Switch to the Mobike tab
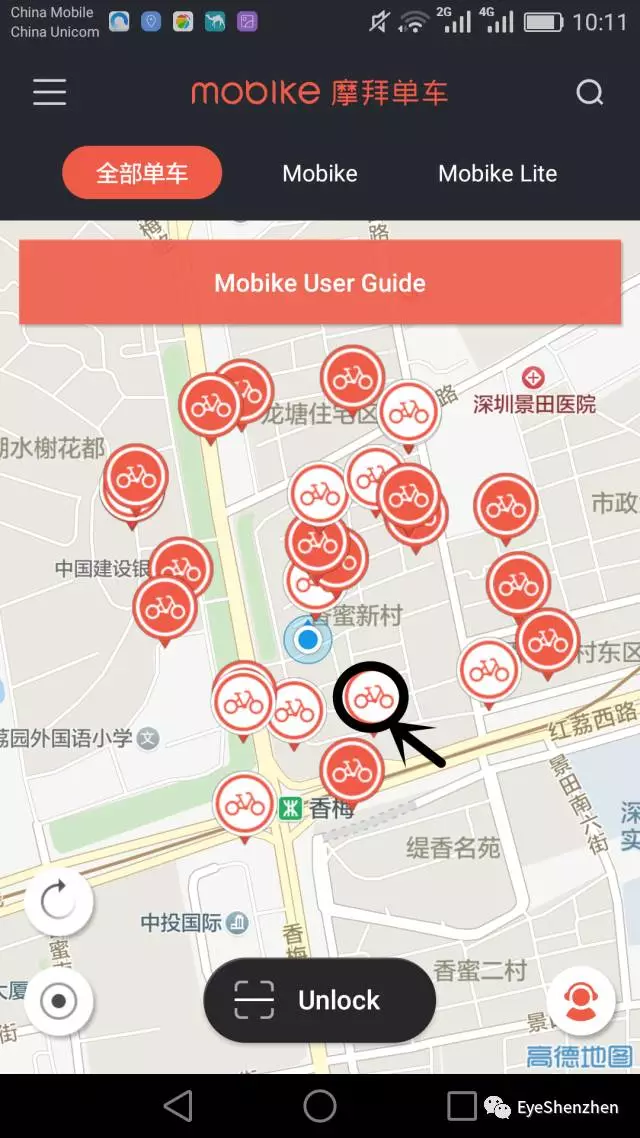 [320, 173]
